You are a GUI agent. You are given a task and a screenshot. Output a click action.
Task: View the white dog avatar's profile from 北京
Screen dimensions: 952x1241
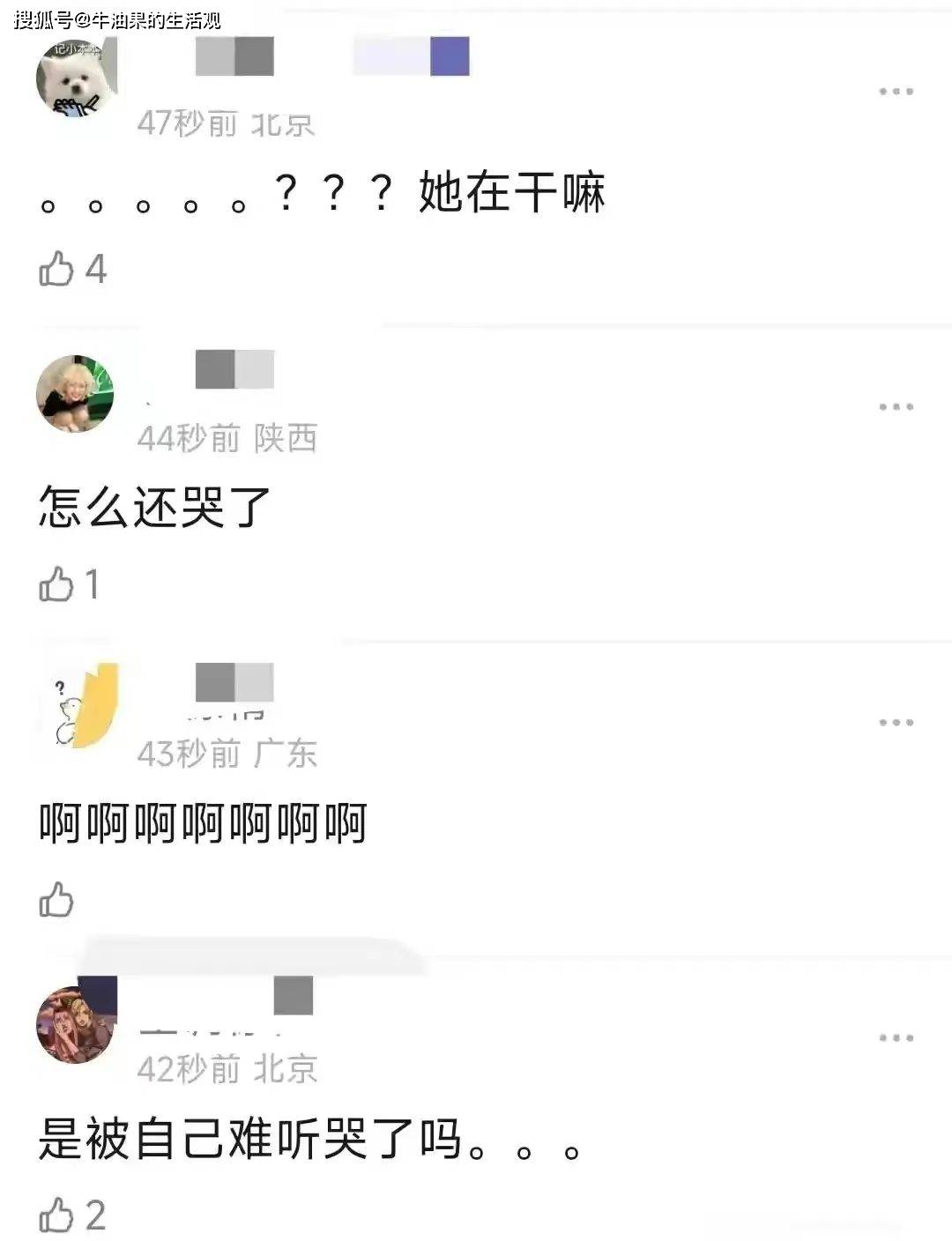[75, 78]
